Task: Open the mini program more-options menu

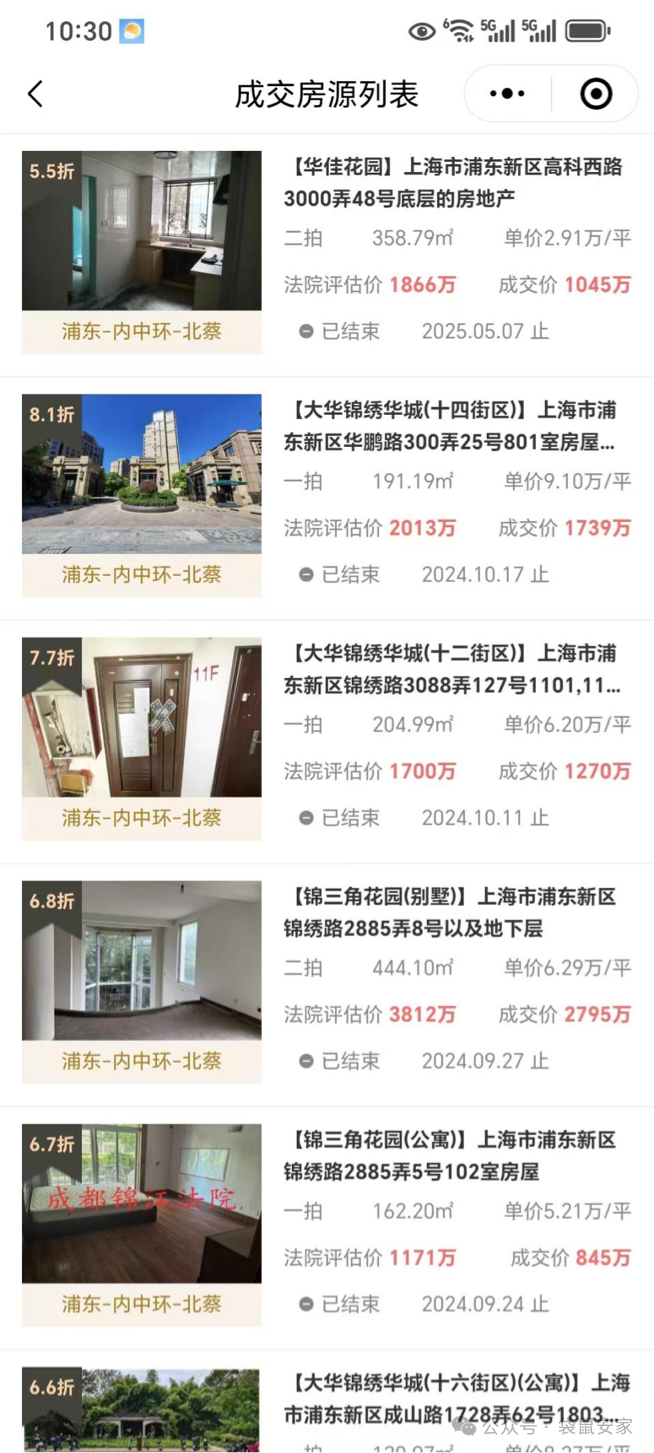Action: coord(507,94)
